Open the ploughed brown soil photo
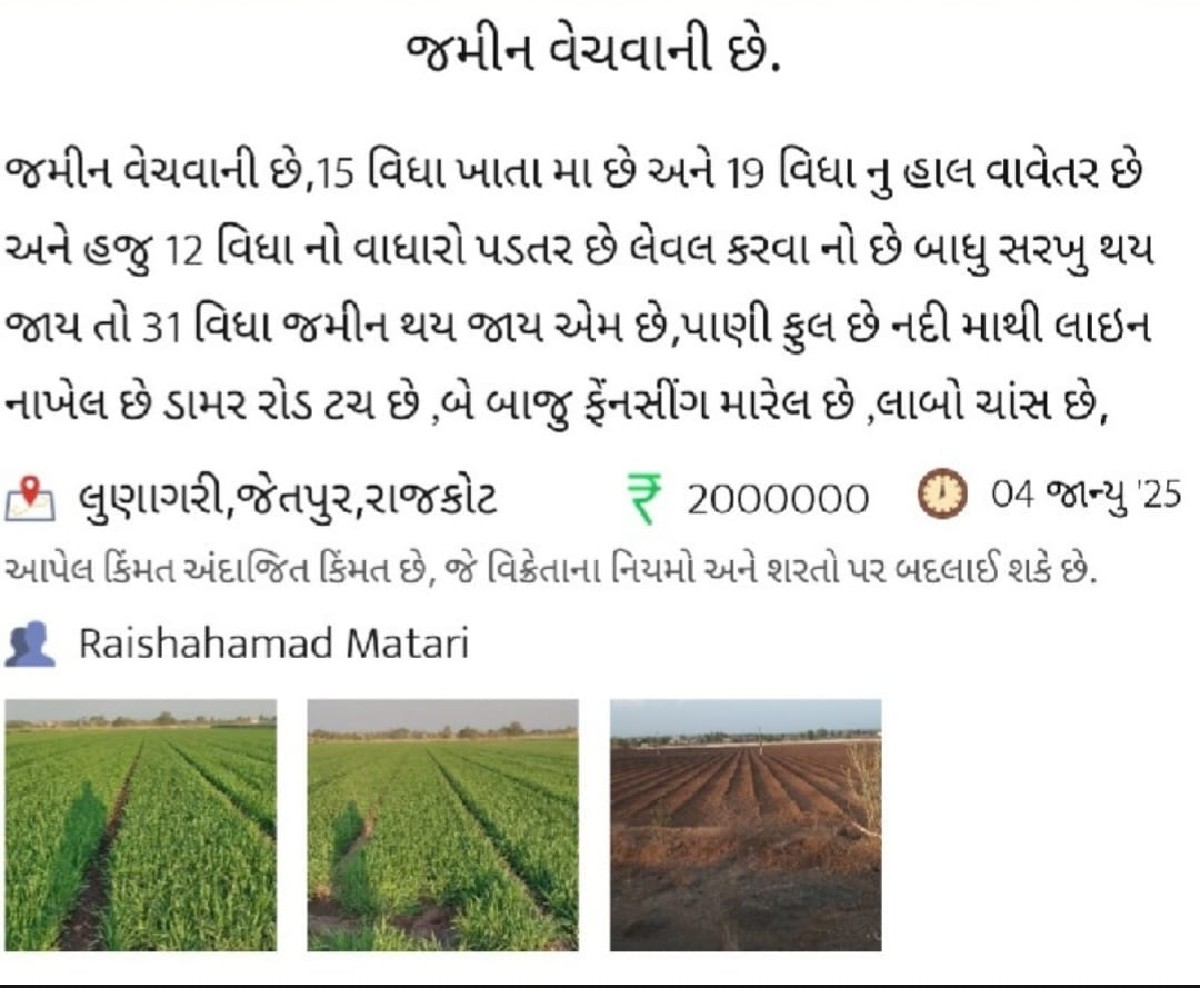Viewport: 1200px width, 988px height. coord(746,825)
